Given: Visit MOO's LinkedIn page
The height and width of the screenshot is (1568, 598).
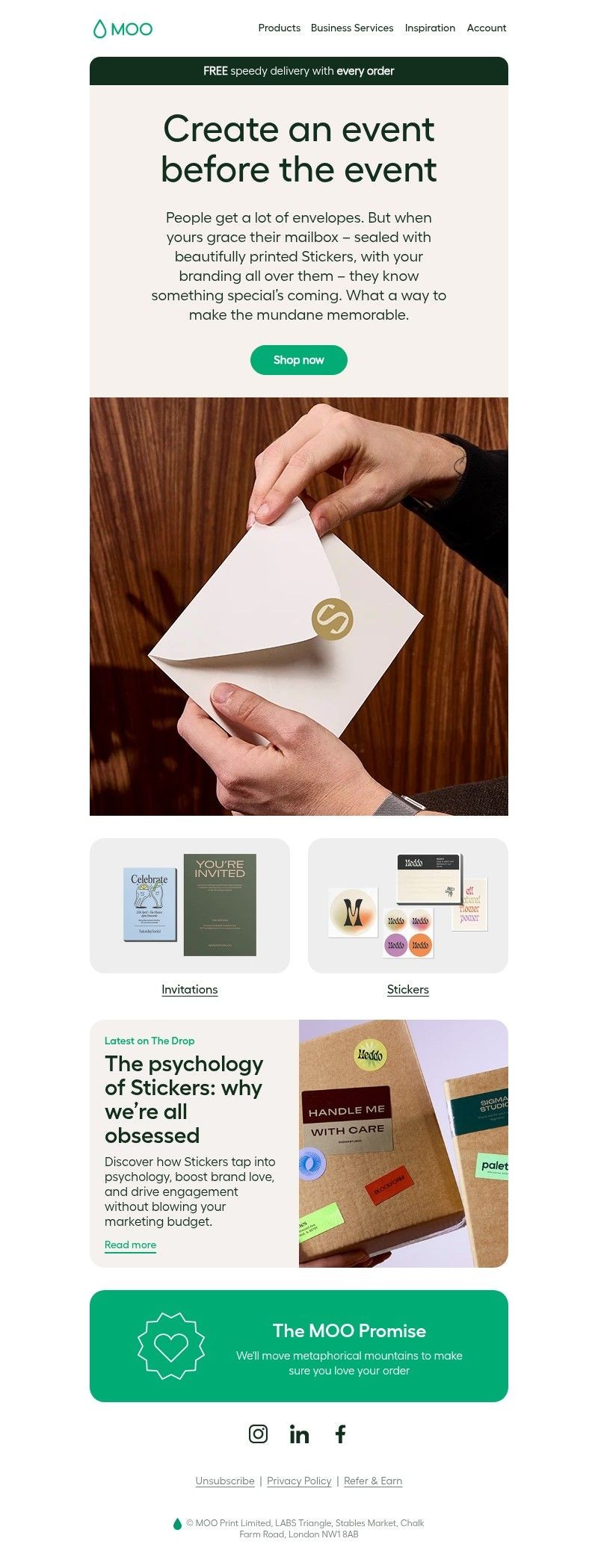Looking at the screenshot, I should point(299,1434).
